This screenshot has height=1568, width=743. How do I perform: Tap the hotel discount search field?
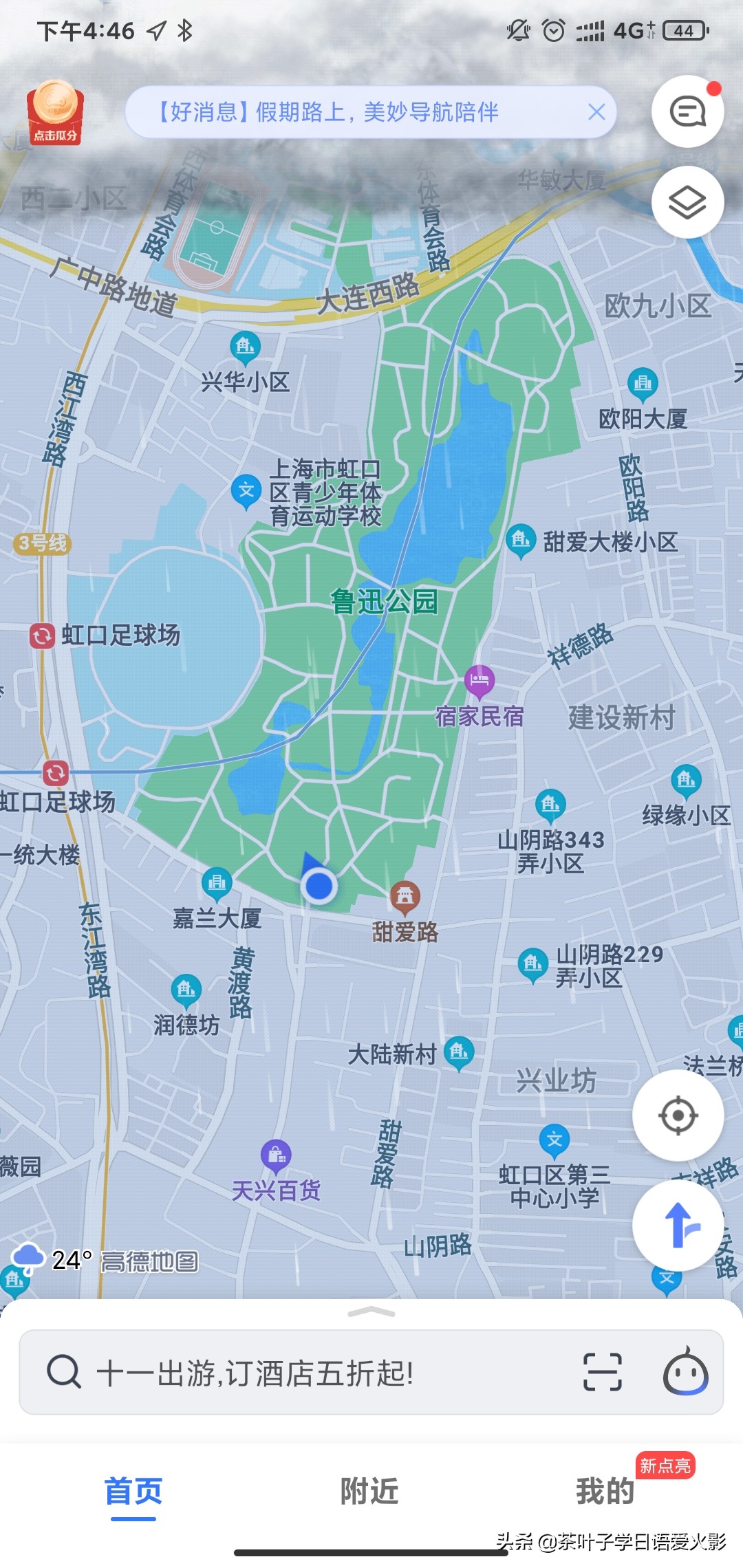275,1372
